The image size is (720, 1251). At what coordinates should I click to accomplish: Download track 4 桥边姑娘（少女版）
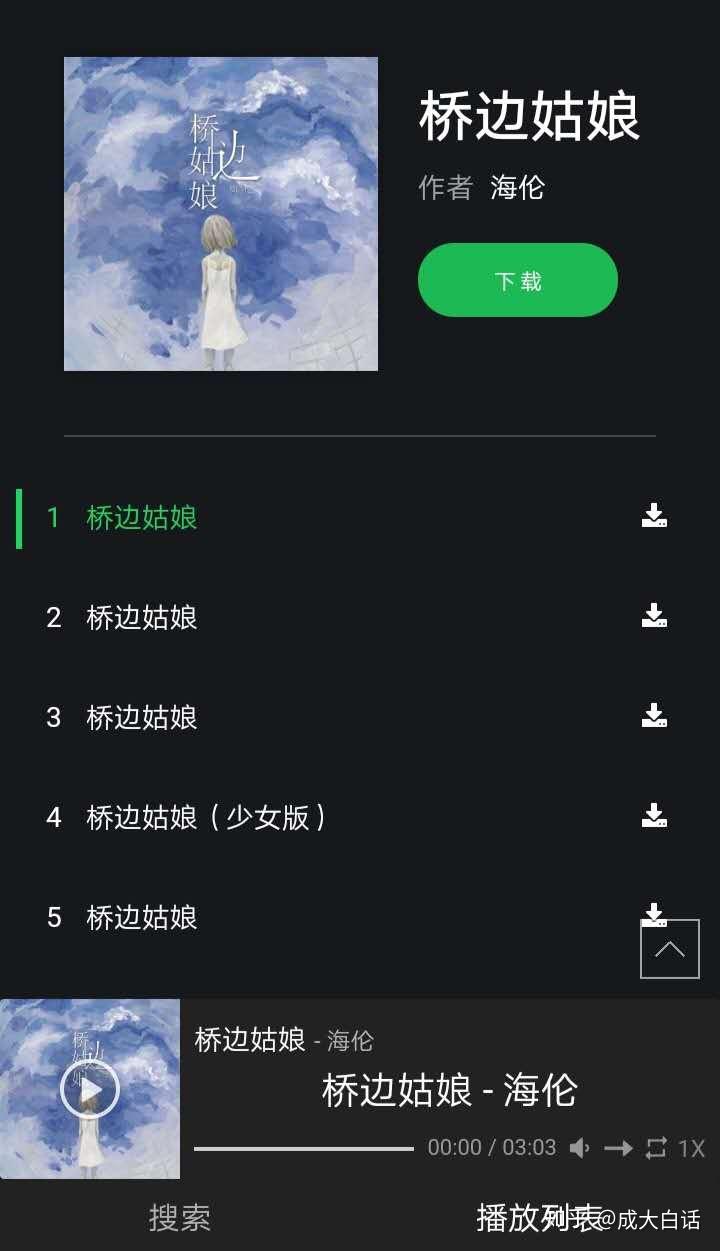[655, 818]
